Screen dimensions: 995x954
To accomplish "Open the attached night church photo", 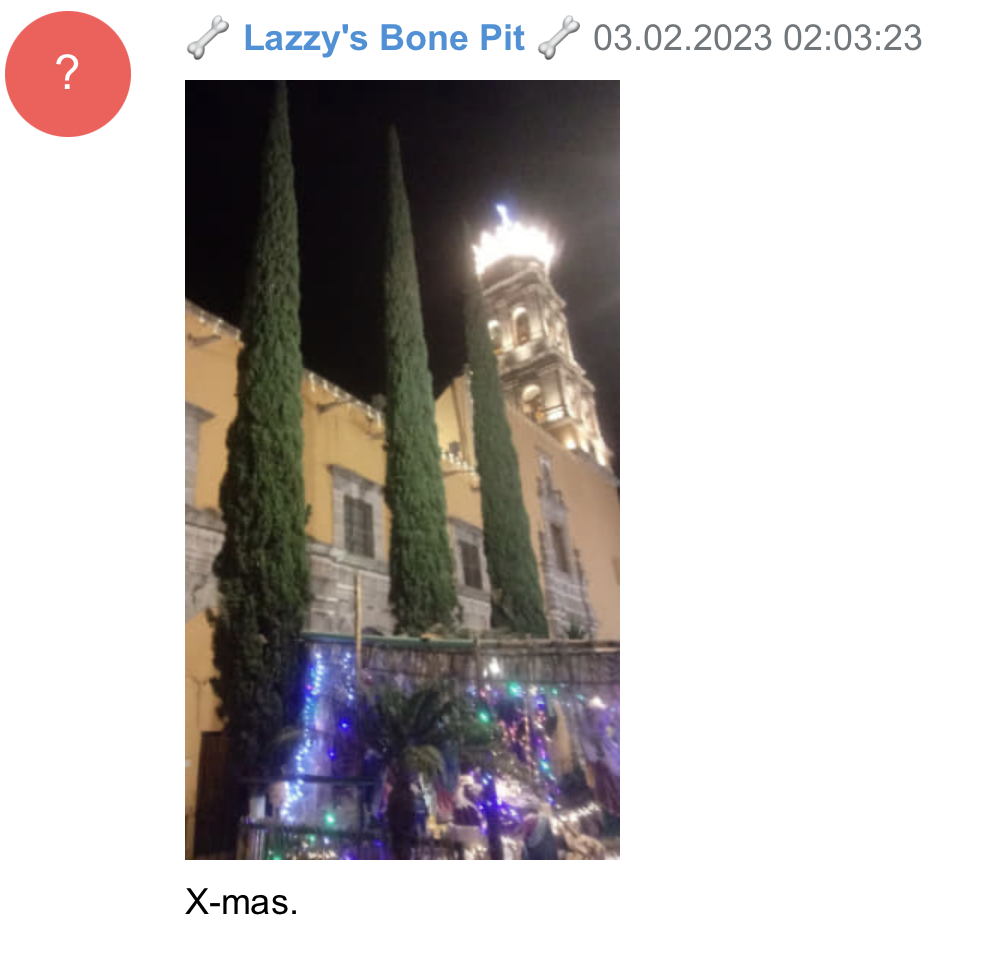I will coord(402,470).
